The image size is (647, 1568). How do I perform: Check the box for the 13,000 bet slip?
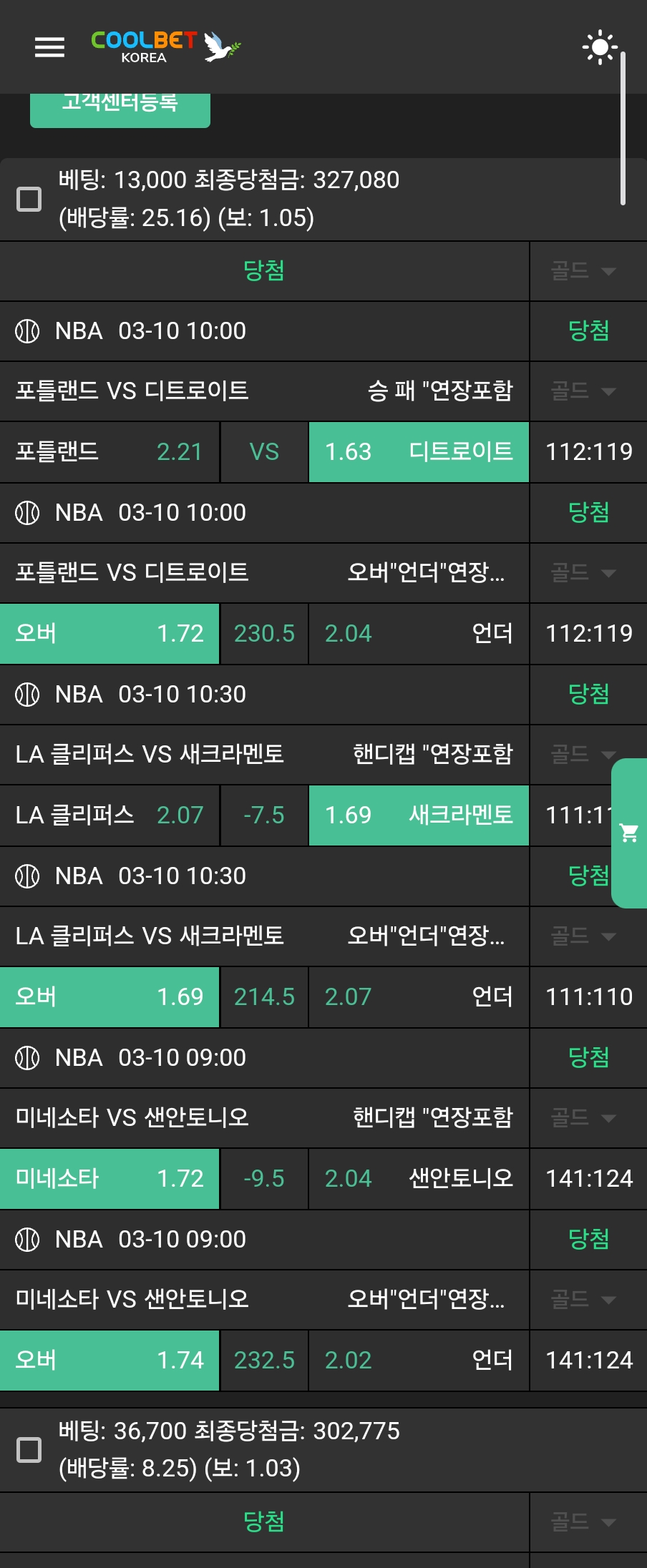click(29, 199)
